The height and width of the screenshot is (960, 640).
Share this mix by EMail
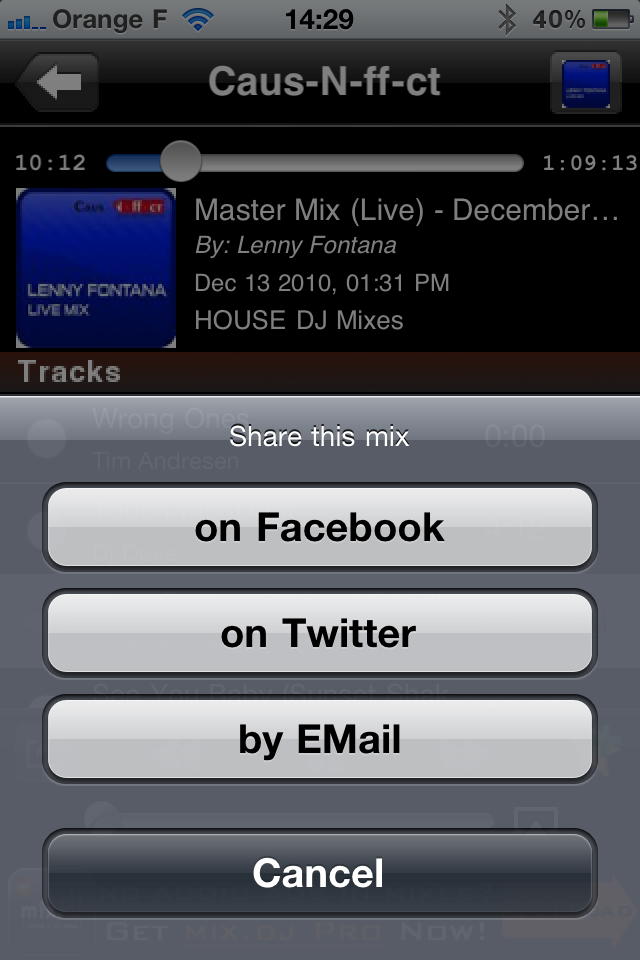(320, 740)
